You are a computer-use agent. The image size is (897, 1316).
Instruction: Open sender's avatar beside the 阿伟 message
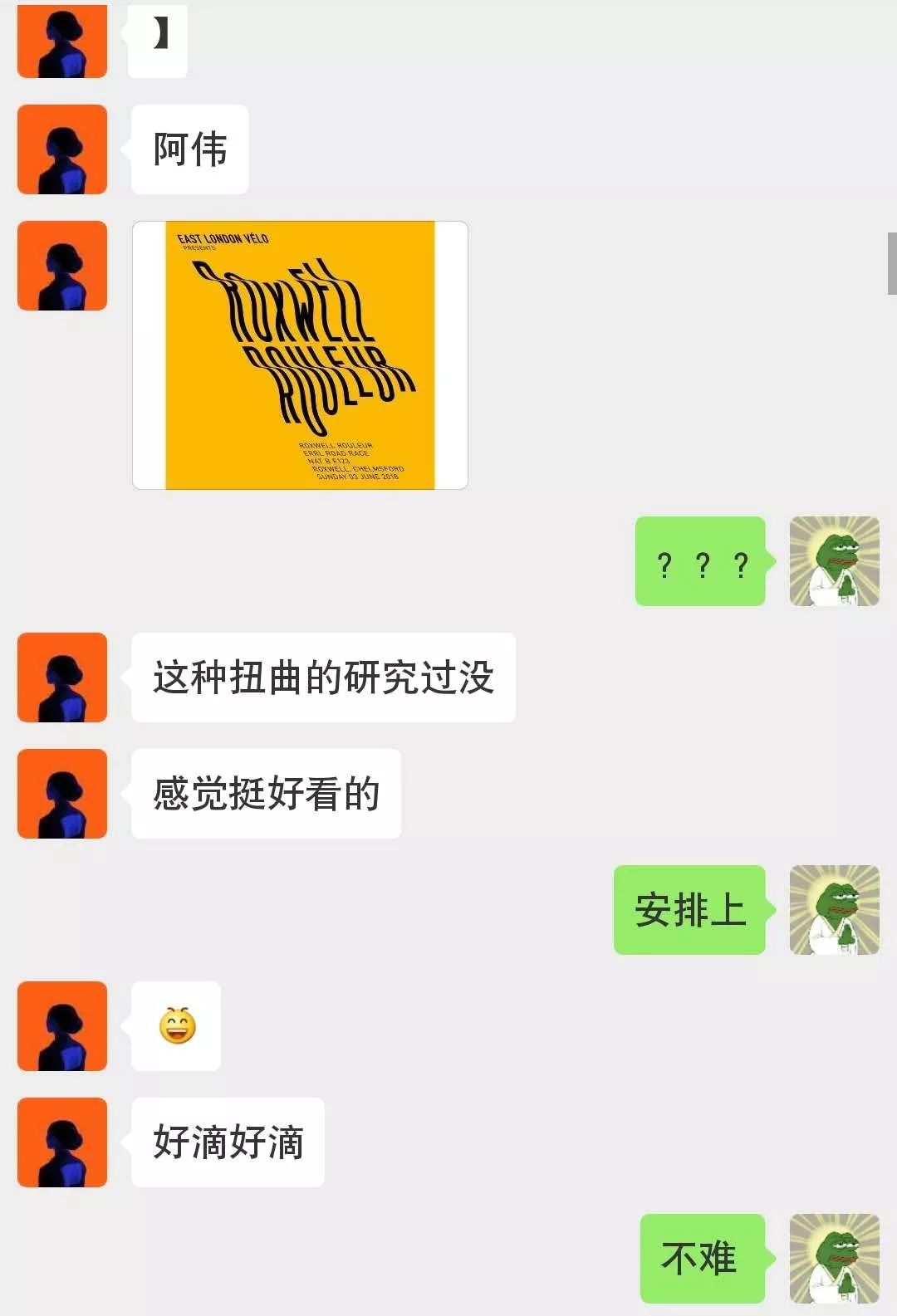tap(62, 149)
